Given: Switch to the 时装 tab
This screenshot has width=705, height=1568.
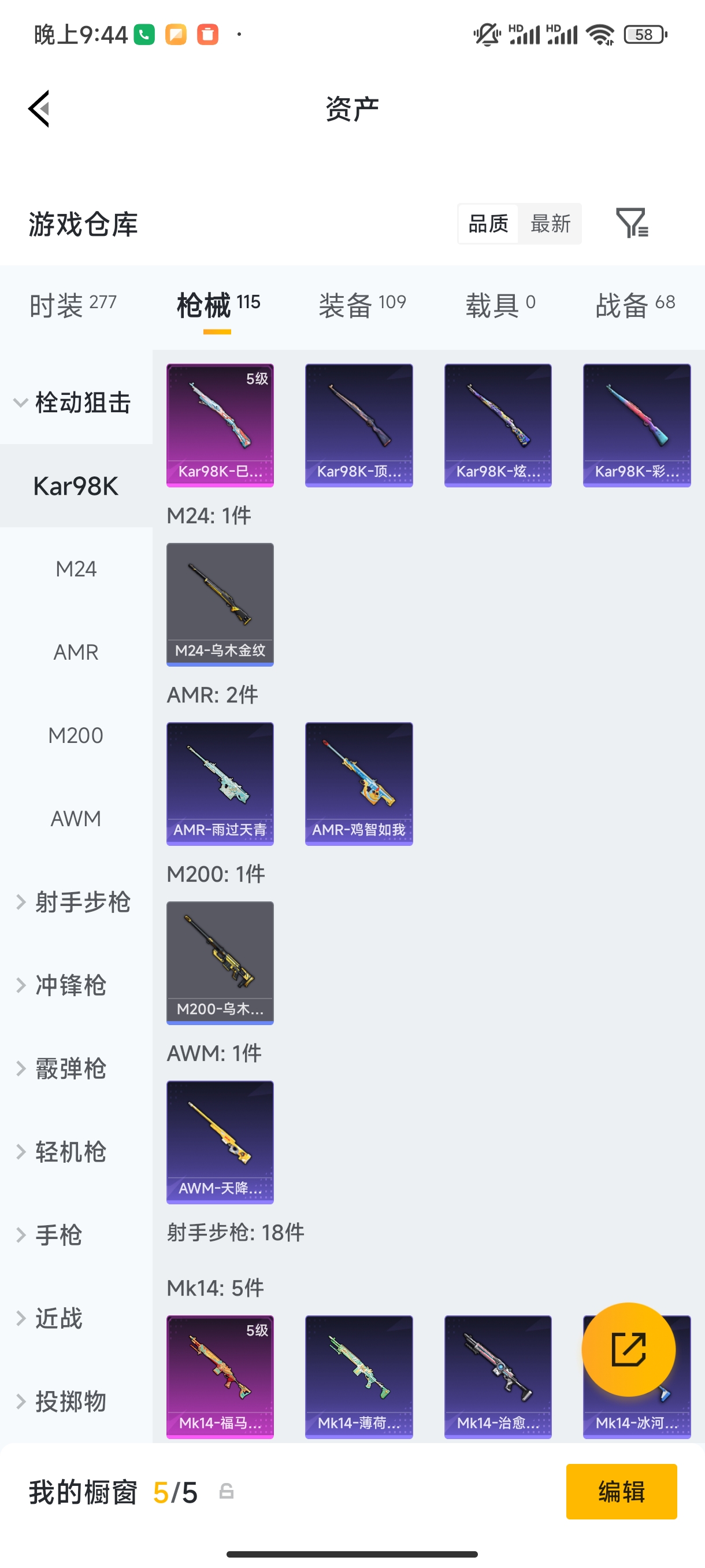Looking at the screenshot, I should pos(72,305).
